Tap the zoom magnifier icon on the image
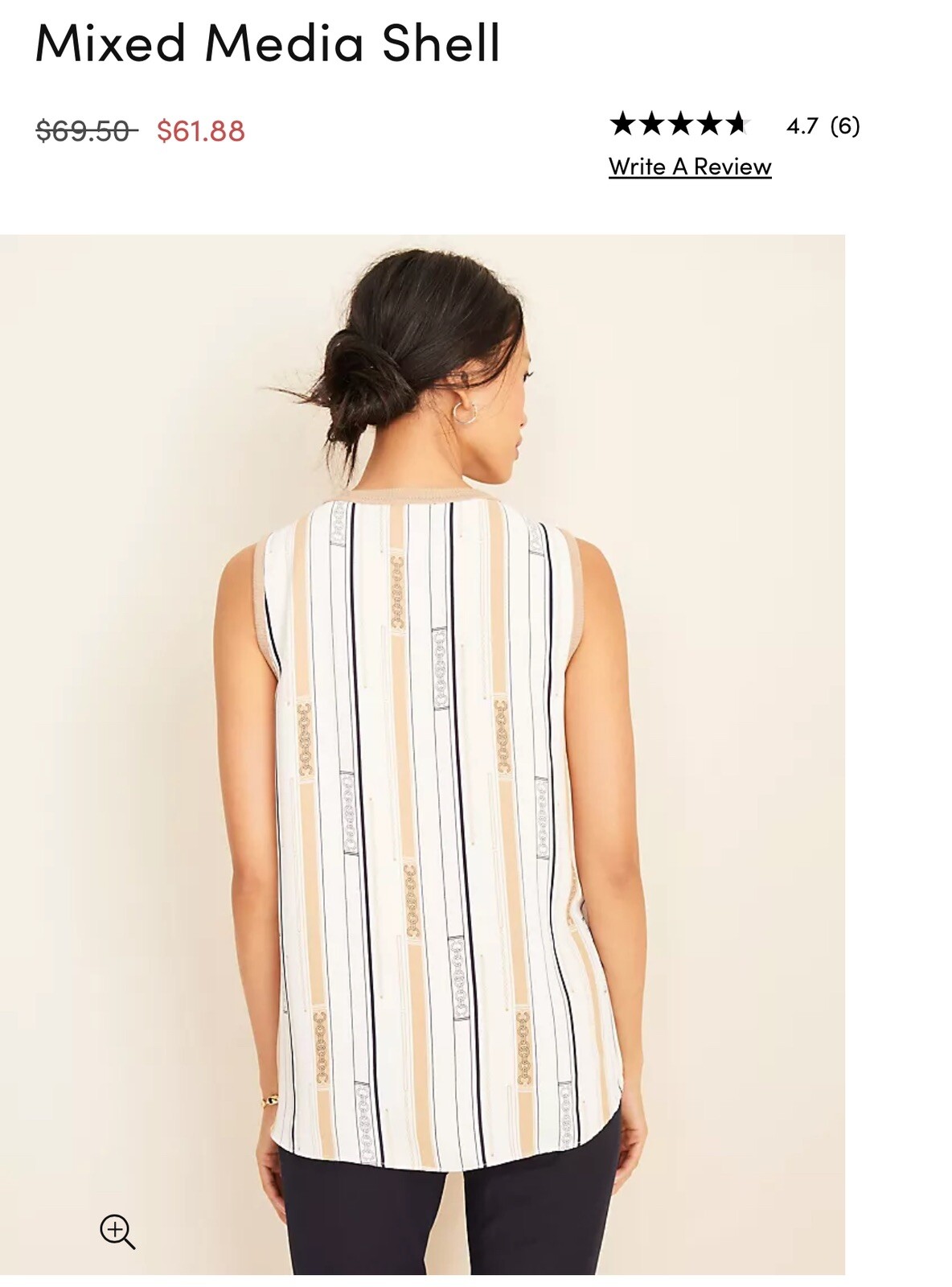Viewport: 952px width, 1287px height. tap(117, 1231)
